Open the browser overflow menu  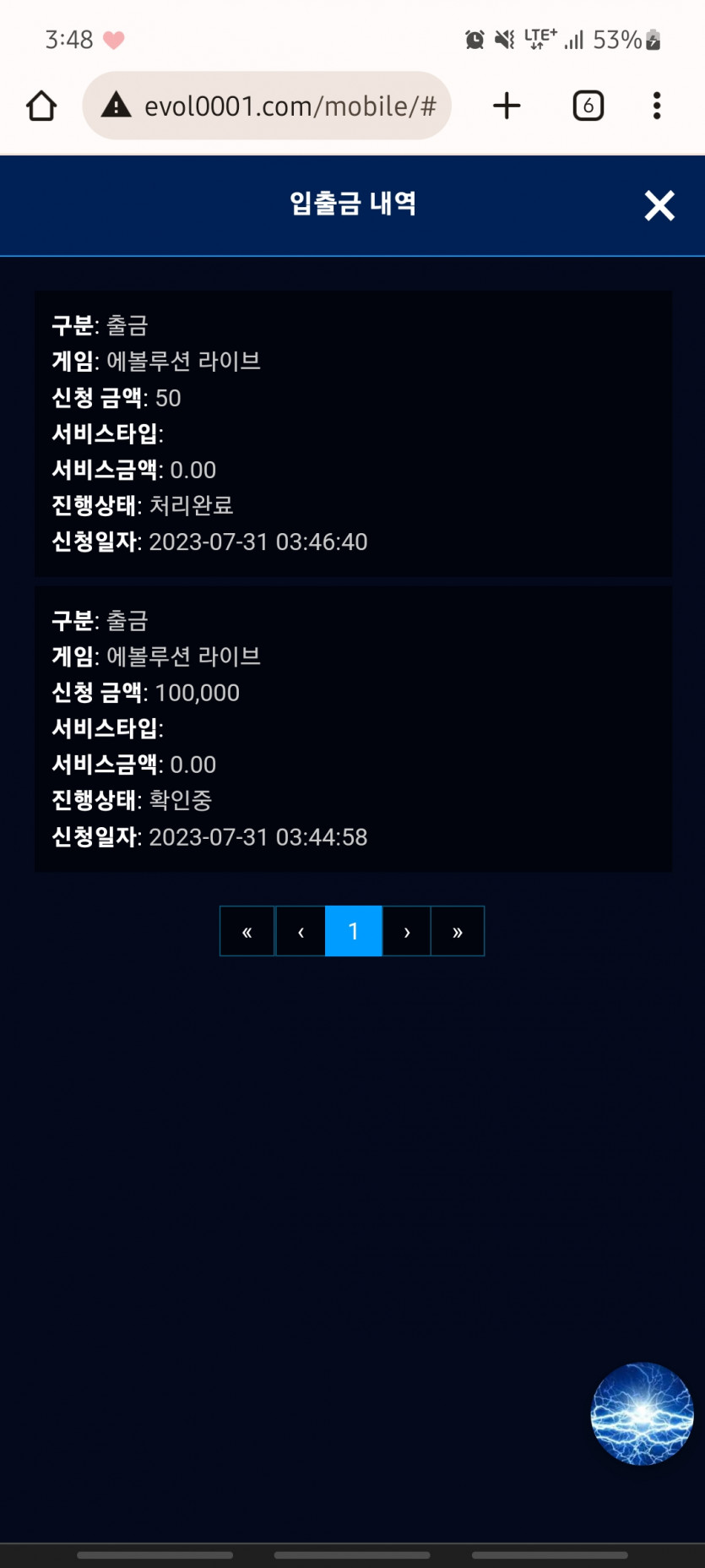click(x=657, y=106)
